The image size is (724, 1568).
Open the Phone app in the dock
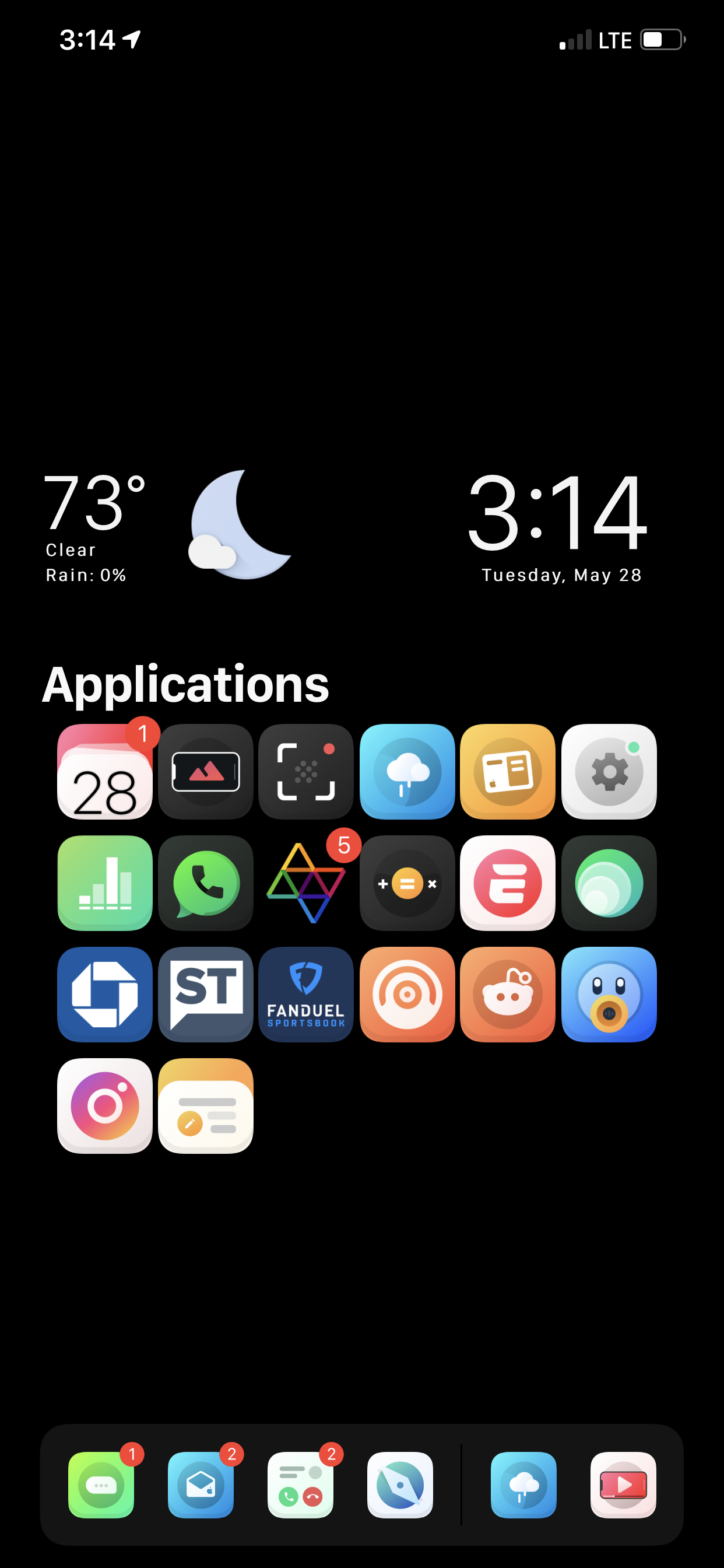coord(301,1485)
